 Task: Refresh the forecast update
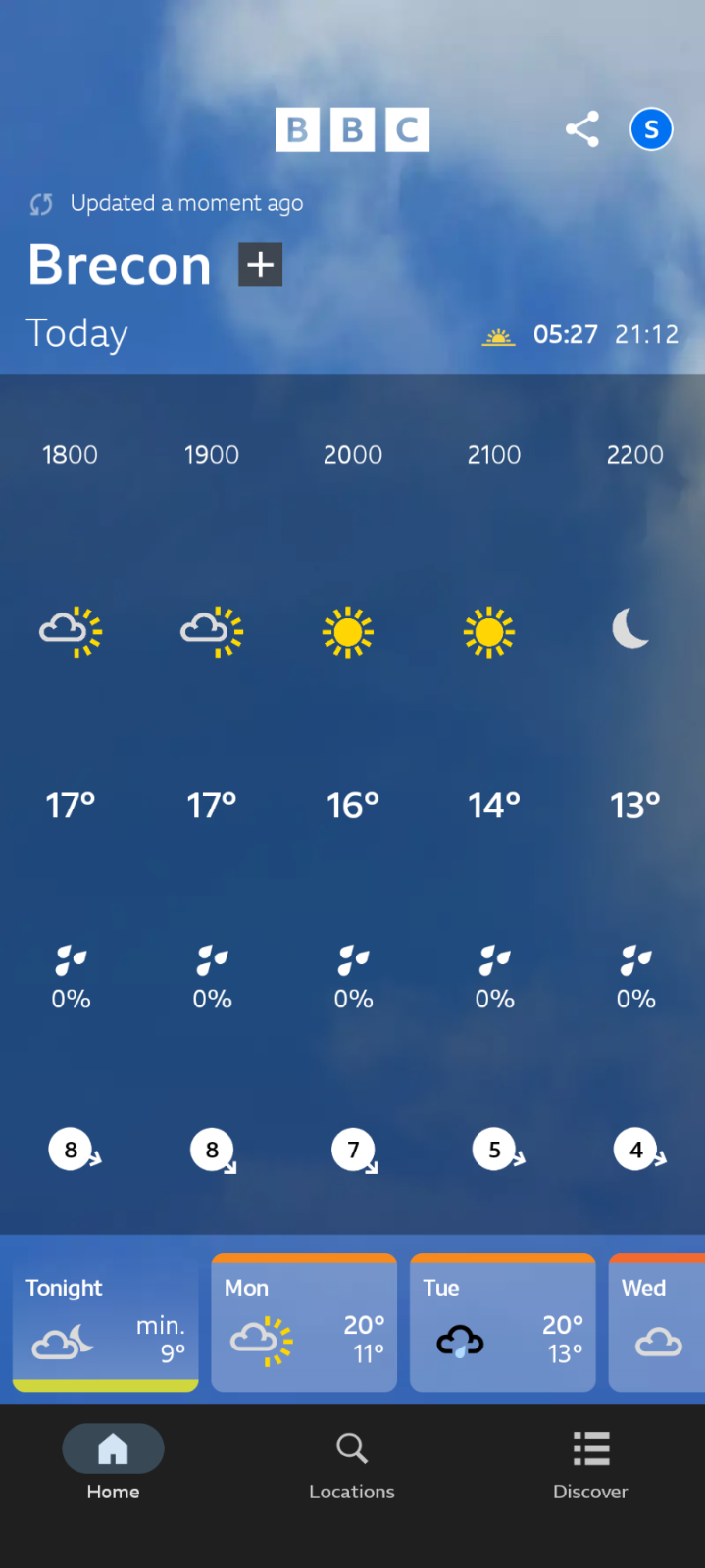pyautogui.click(x=41, y=204)
